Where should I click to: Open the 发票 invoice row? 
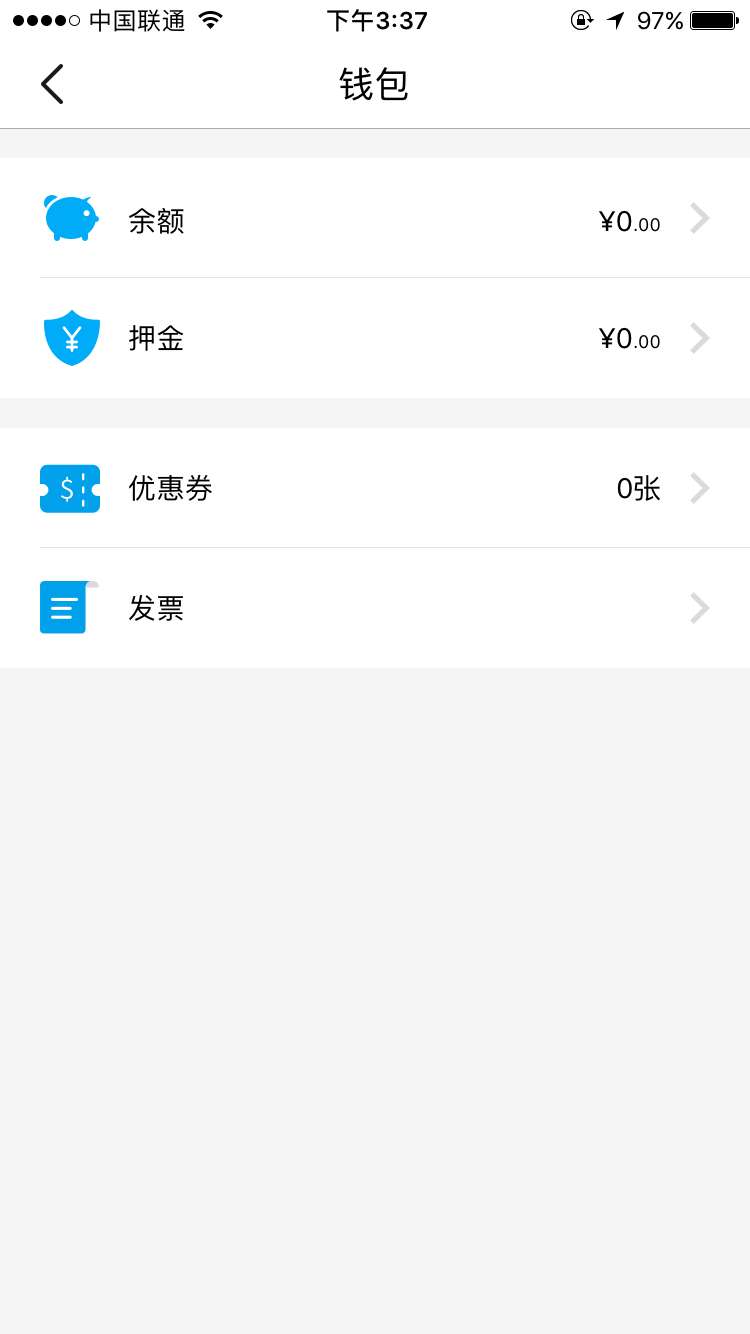(375, 608)
